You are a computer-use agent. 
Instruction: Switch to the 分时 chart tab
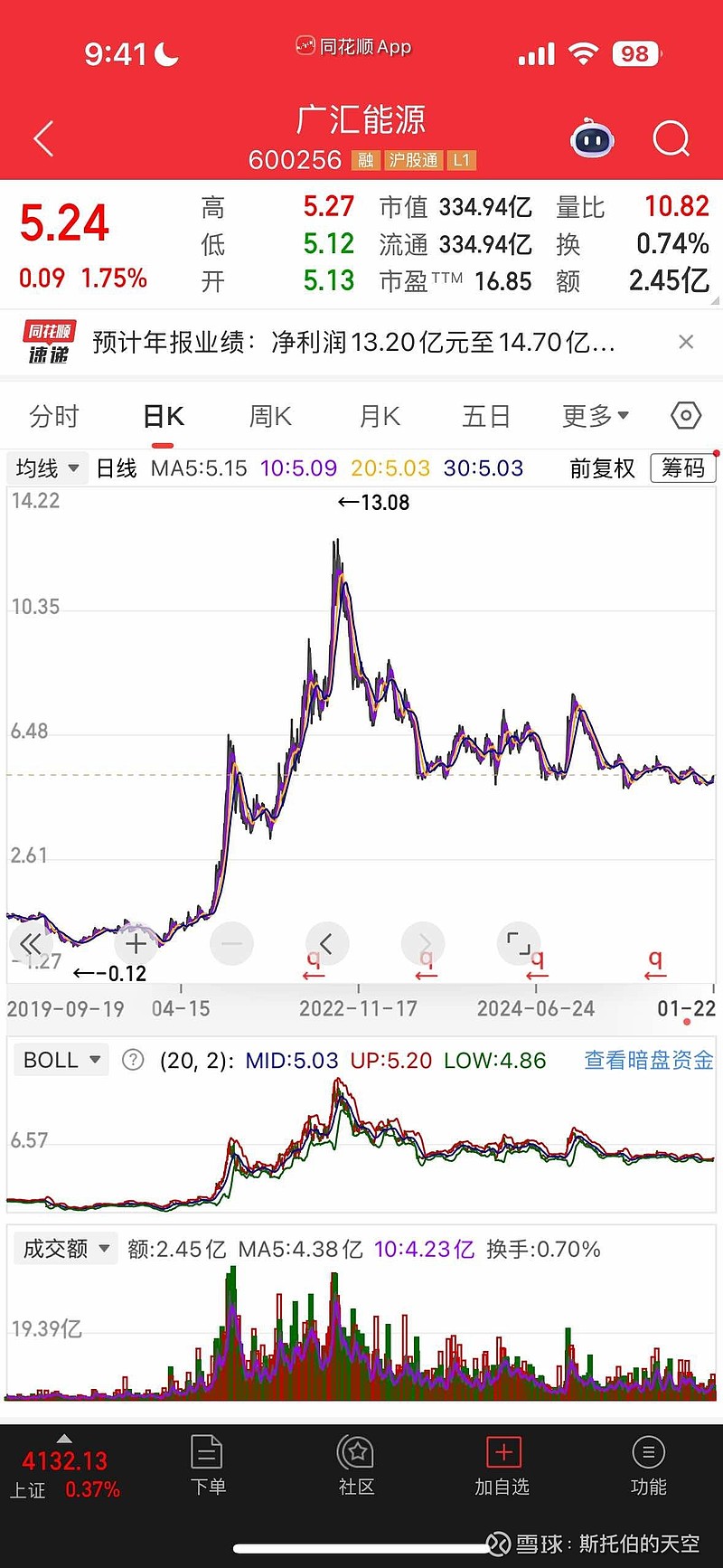(x=54, y=416)
